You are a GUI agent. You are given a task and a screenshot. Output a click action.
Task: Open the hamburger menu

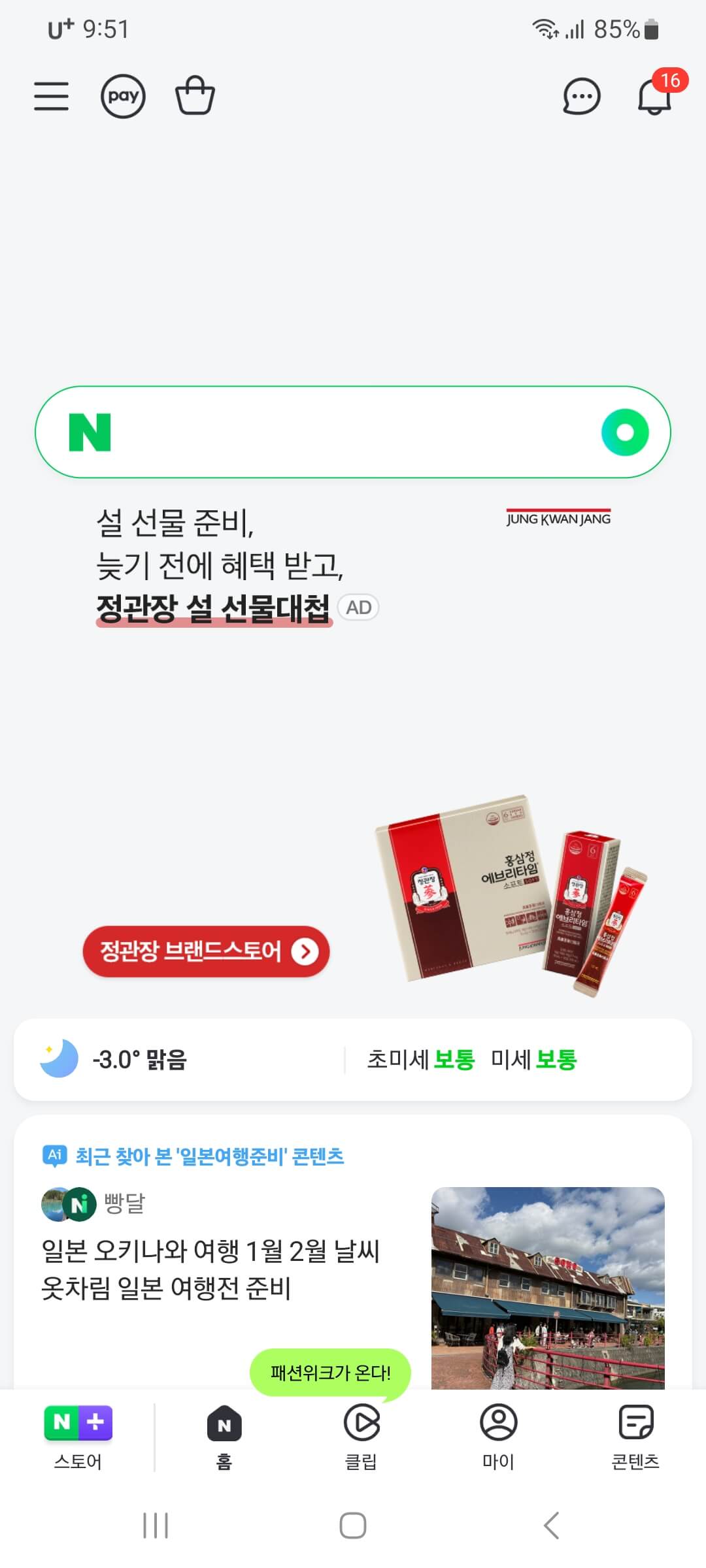click(x=52, y=95)
